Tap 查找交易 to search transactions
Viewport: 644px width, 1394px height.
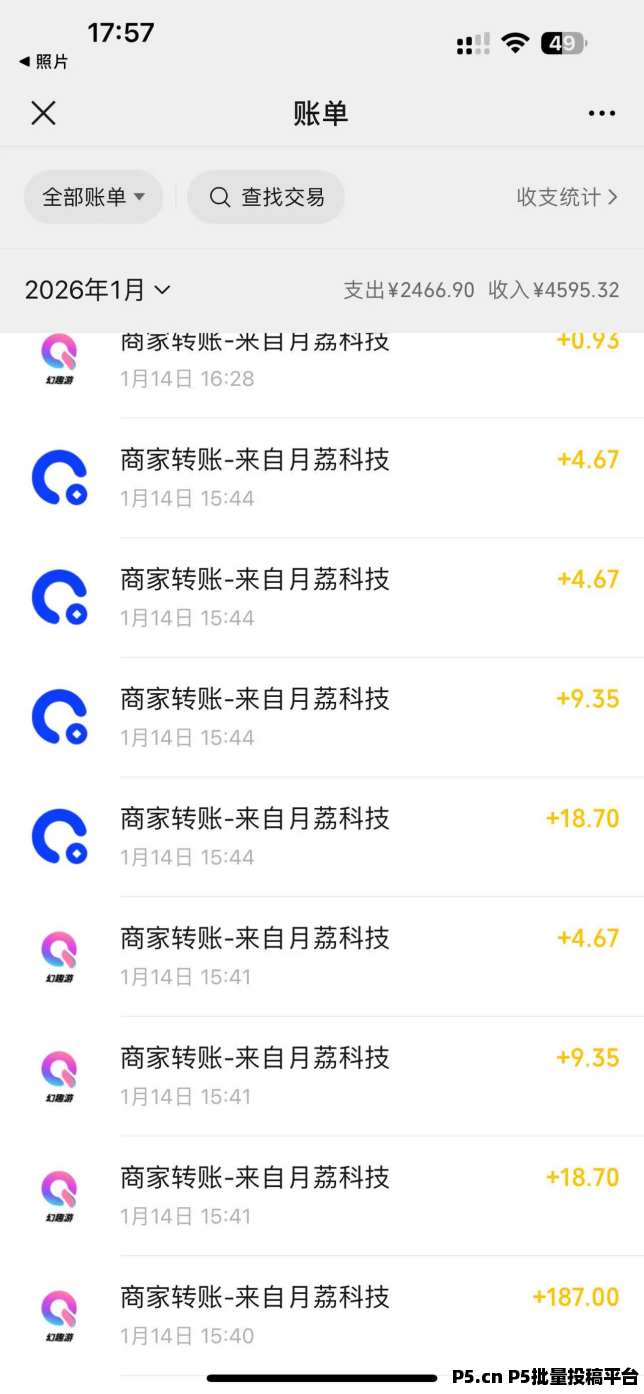[266, 197]
